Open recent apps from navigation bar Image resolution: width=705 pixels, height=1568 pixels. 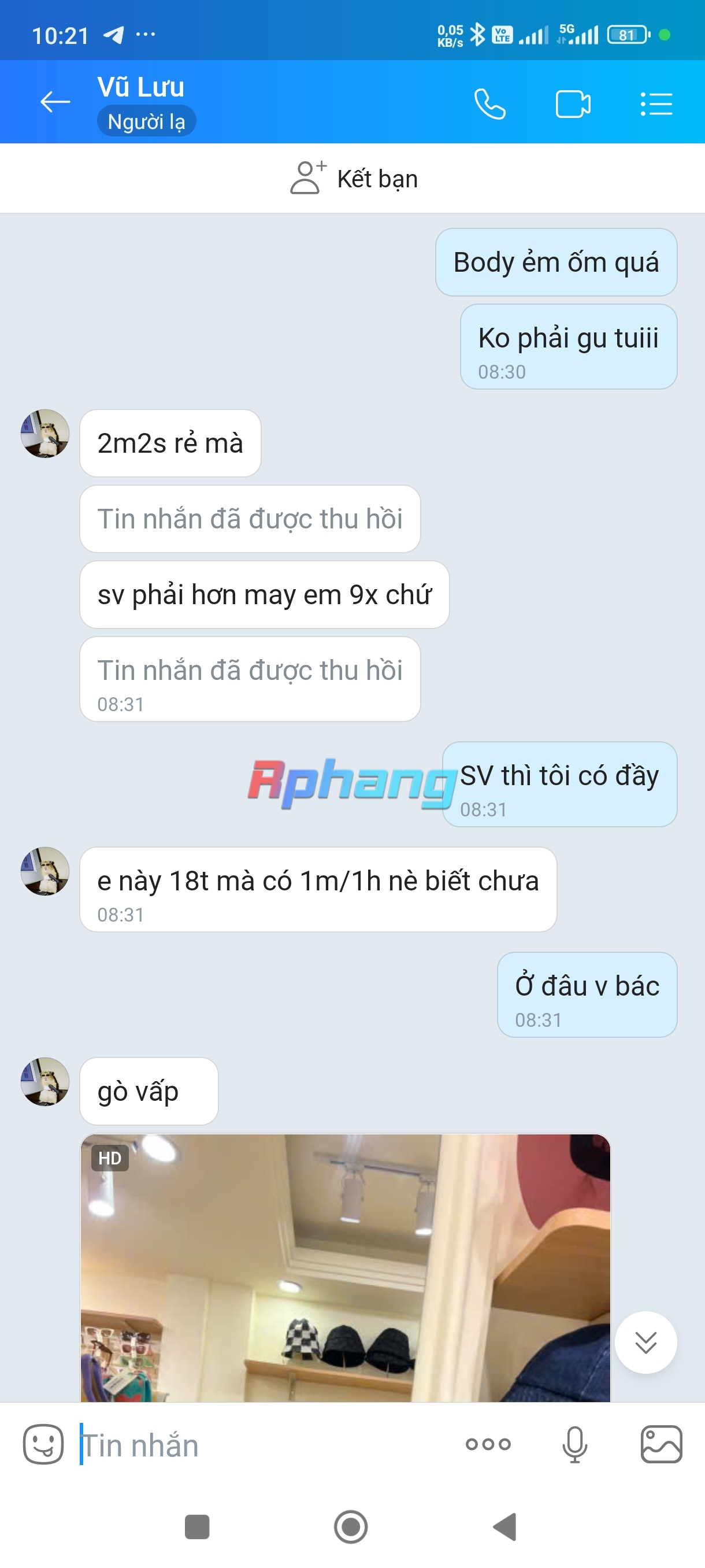click(197, 1526)
